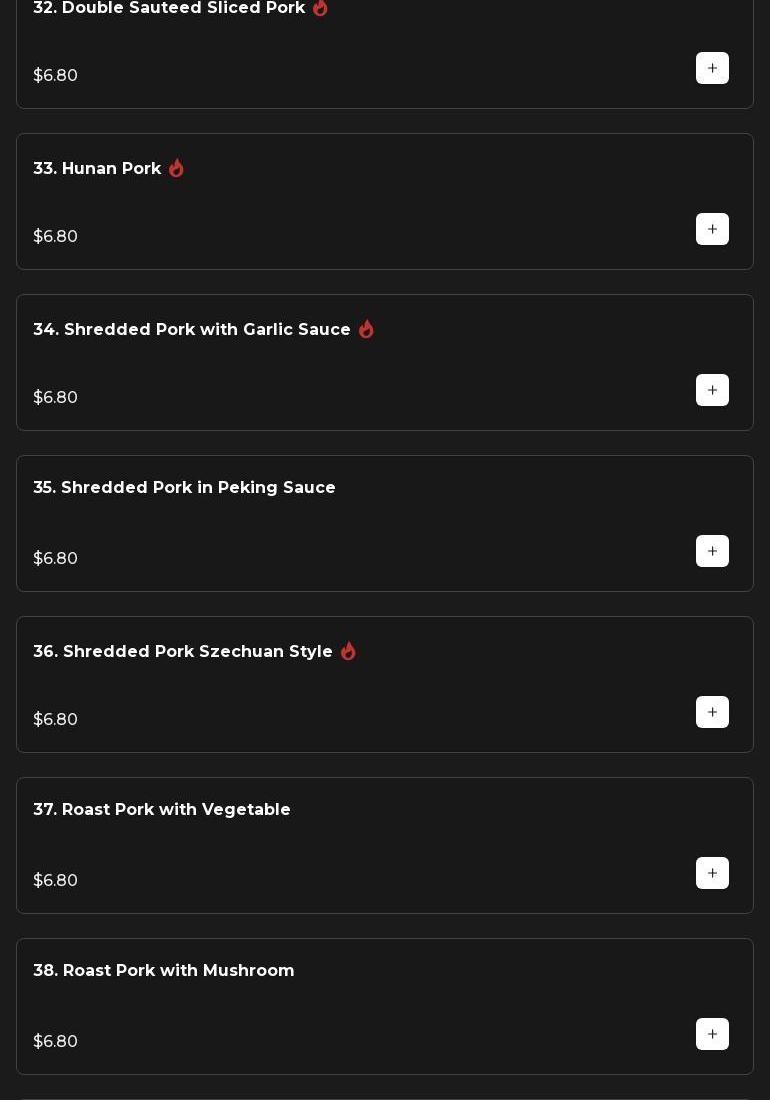
Task: View 38. Roast Pork with Mushroom details
Action: click(x=164, y=971)
